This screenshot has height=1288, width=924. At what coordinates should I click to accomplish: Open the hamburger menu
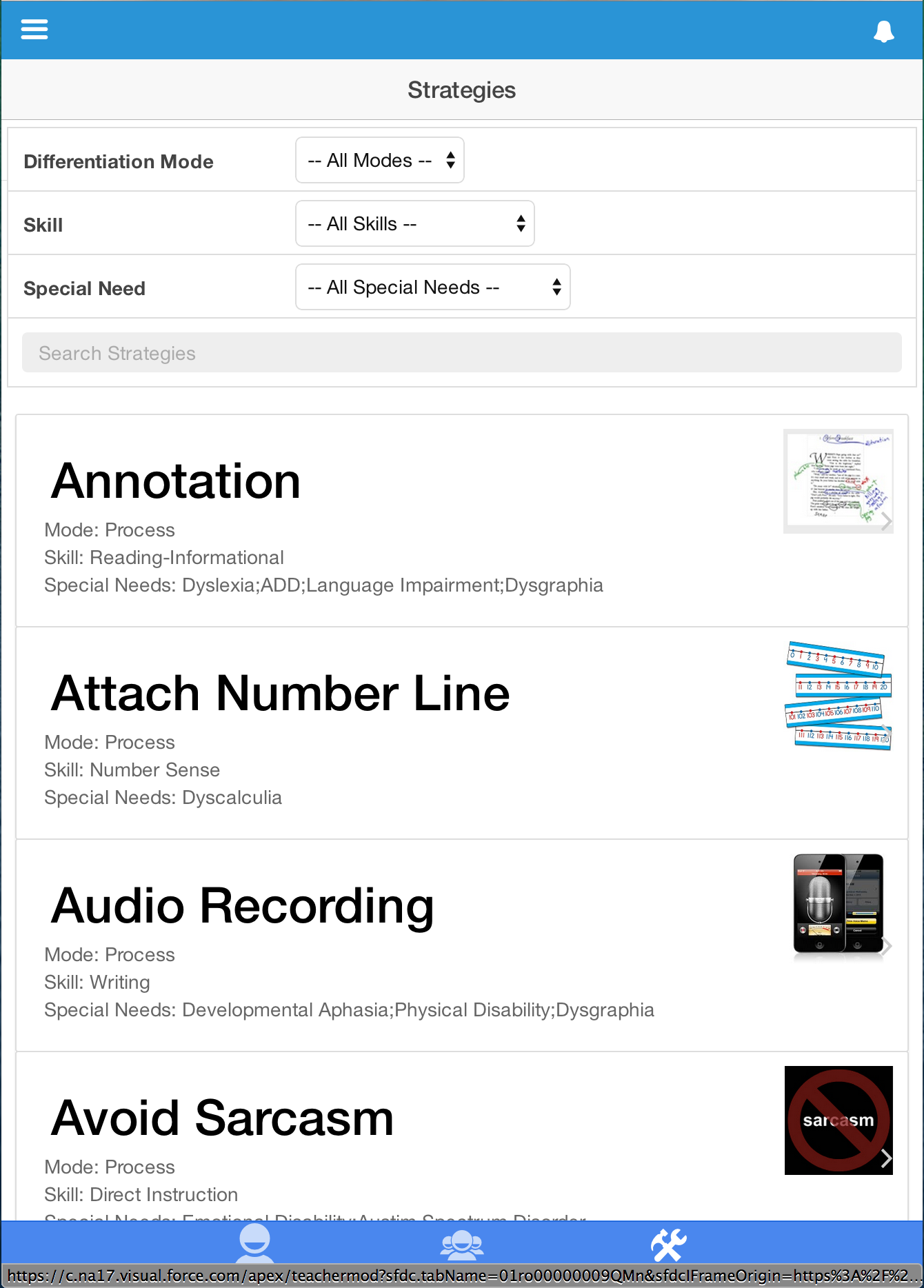[x=34, y=30]
